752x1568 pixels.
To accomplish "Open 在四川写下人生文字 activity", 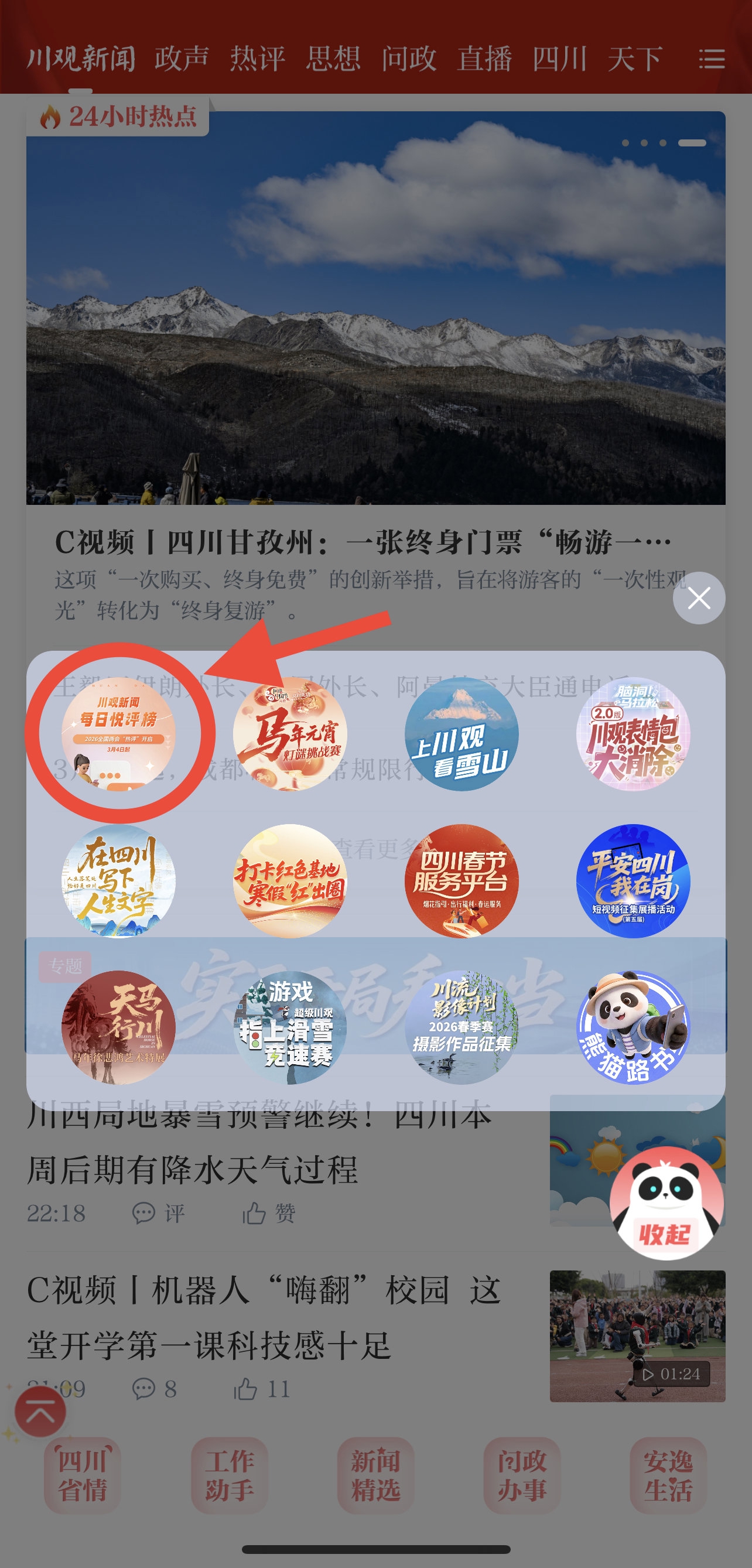I will click(x=118, y=881).
